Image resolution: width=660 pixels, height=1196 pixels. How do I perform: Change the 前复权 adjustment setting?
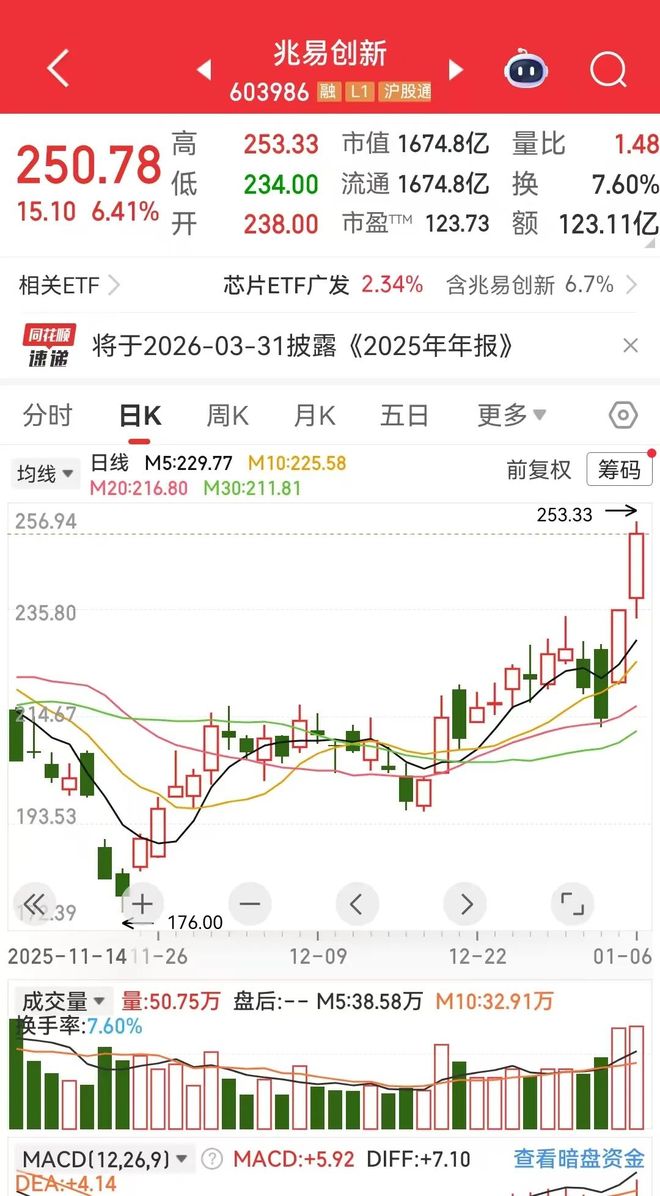coord(539,470)
